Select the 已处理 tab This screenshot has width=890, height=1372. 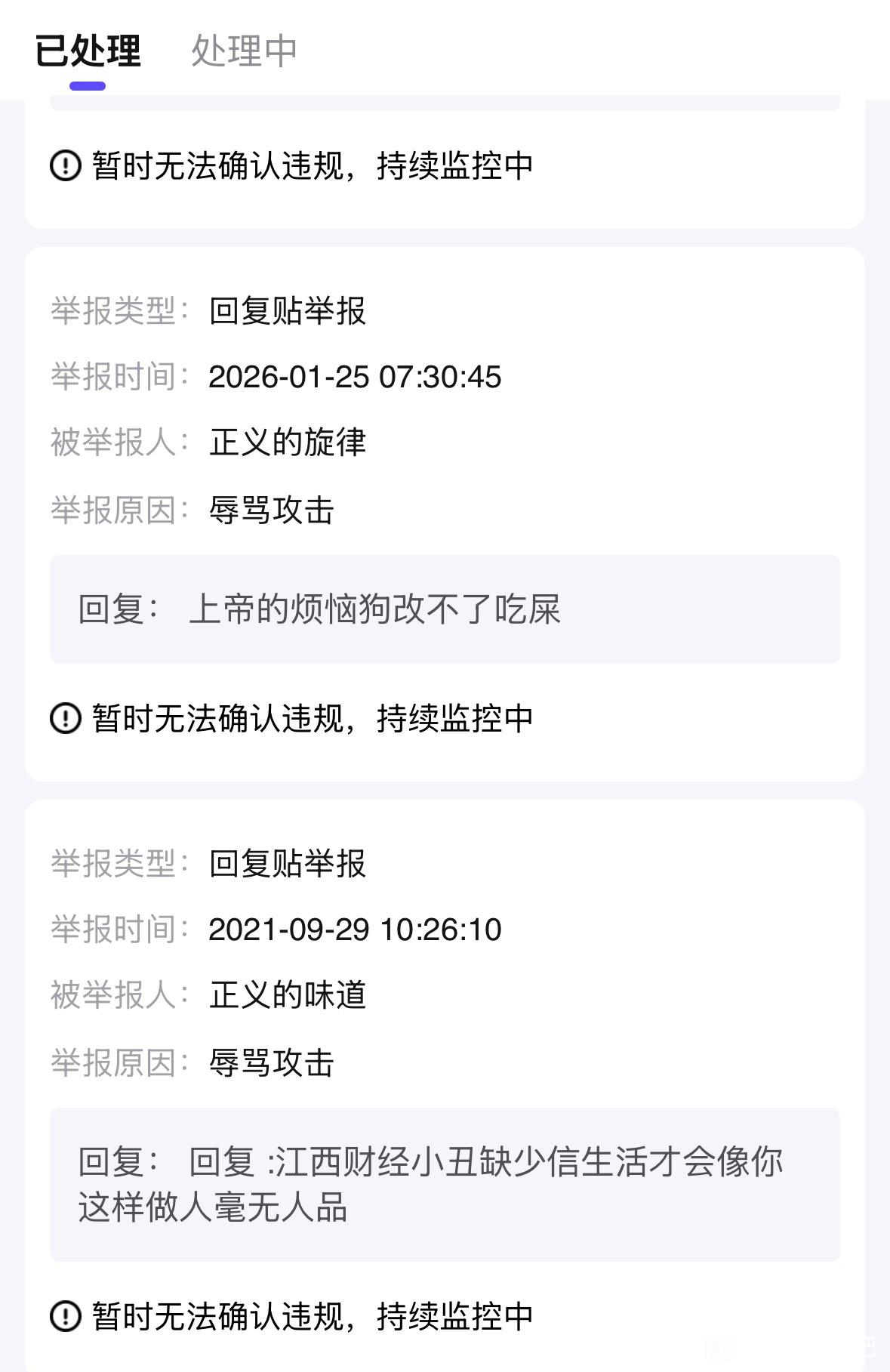pos(88,51)
